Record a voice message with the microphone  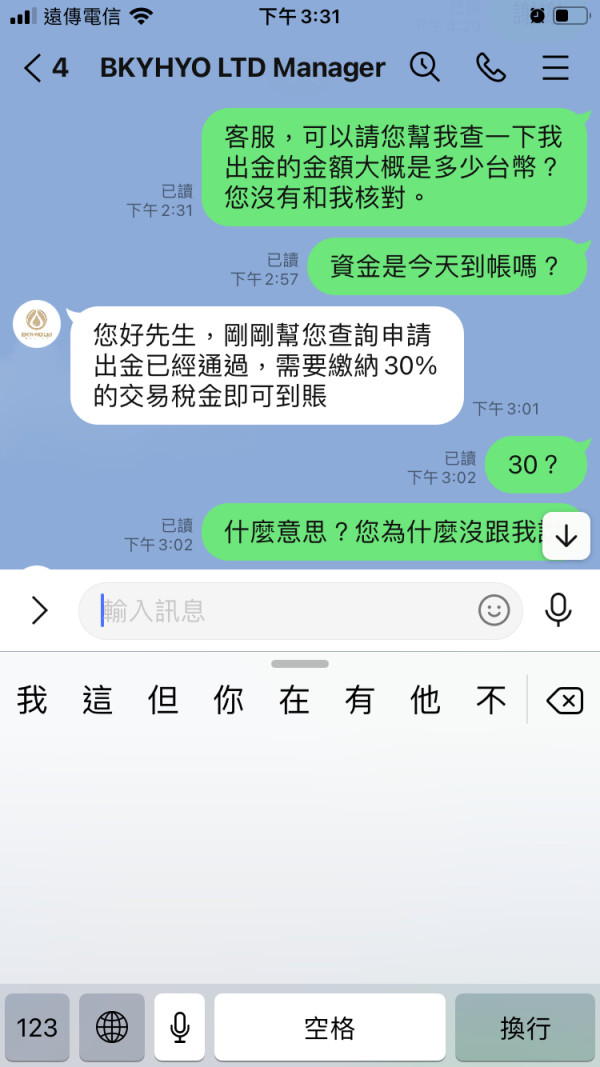point(558,610)
